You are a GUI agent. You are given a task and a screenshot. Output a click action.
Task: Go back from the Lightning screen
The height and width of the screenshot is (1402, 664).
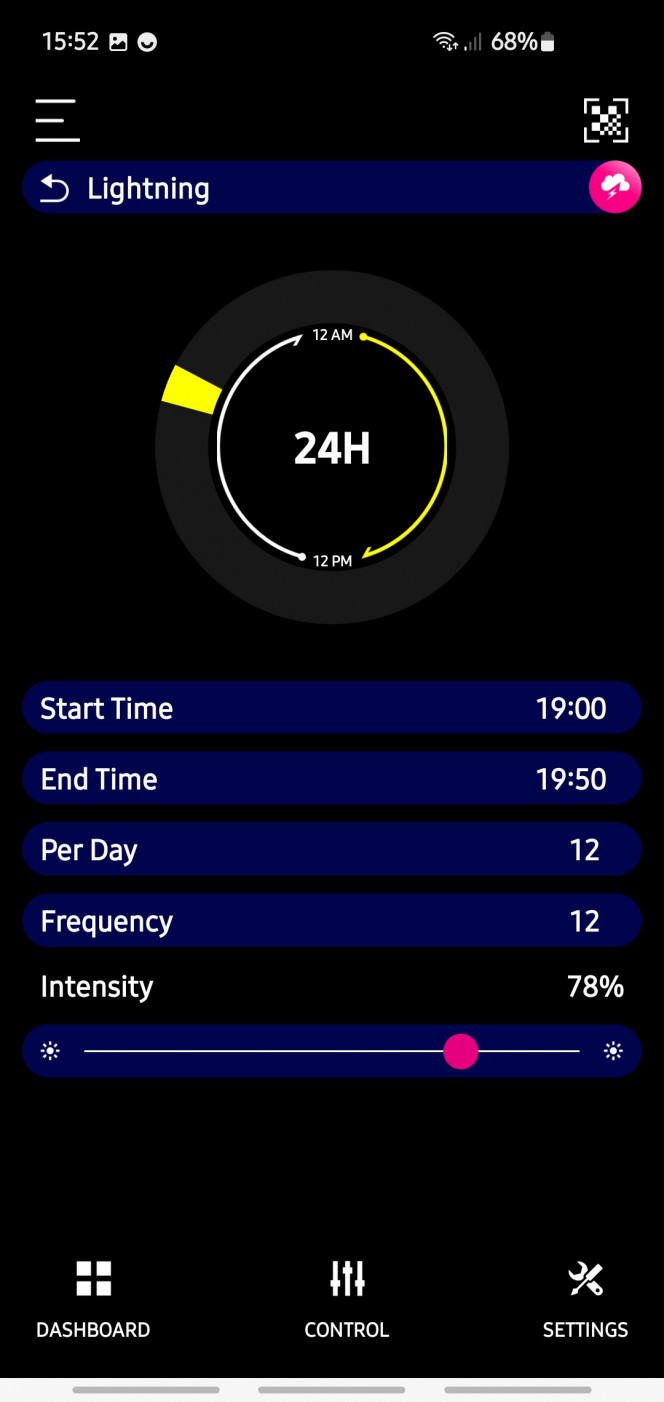tap(54, 188)
